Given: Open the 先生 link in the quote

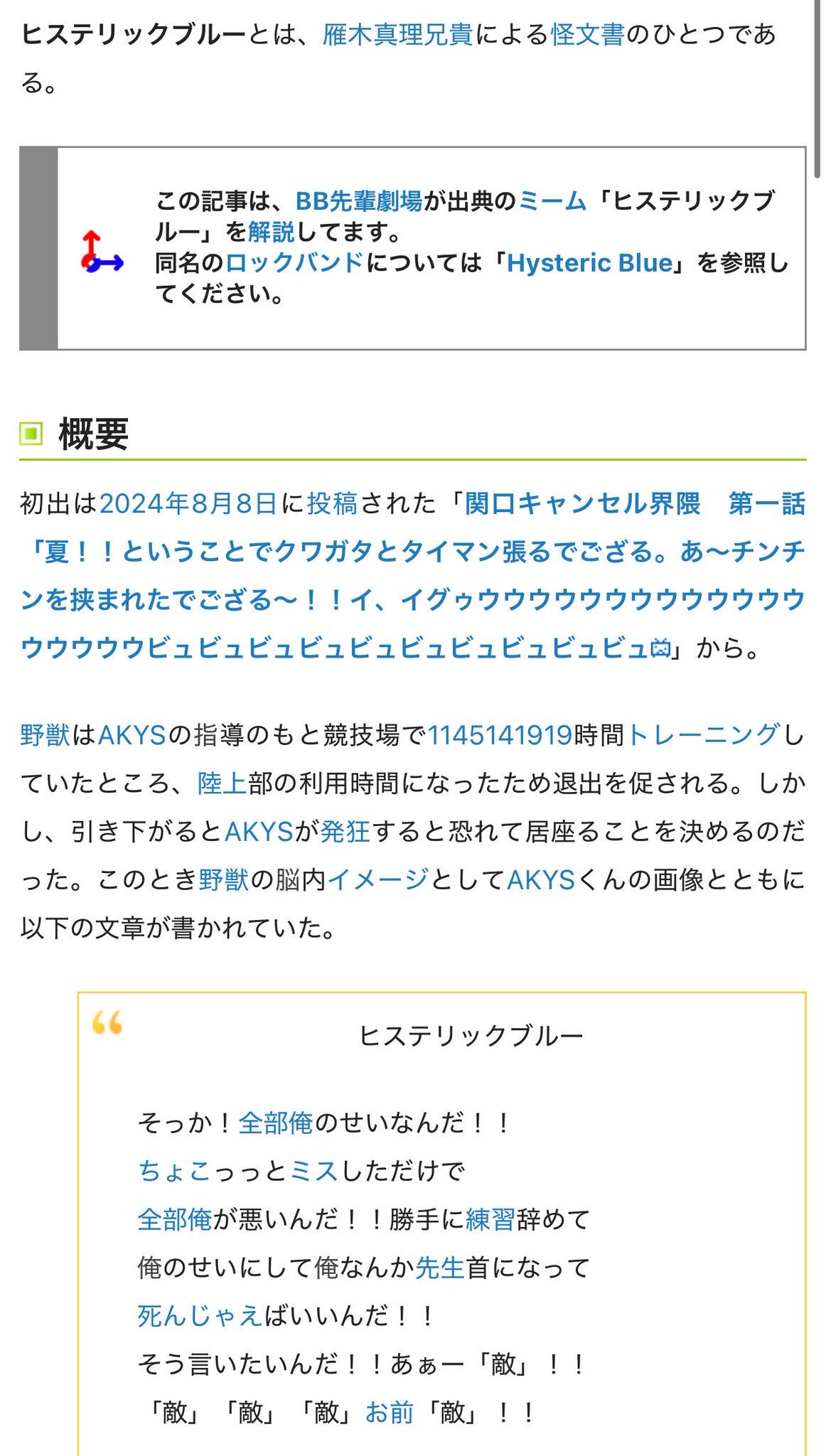Looking at the screenshot, I should pyautogui.click(x=440, y=1268).
